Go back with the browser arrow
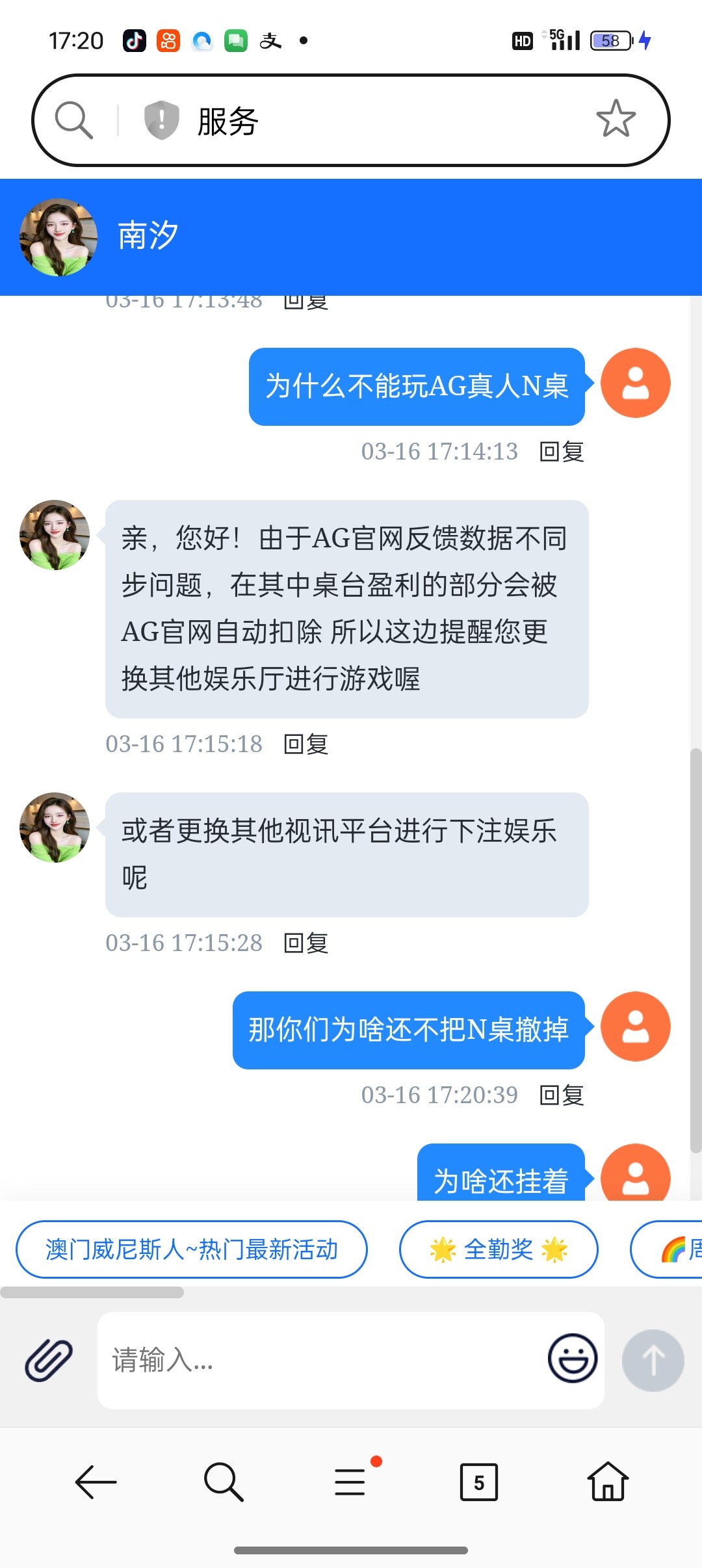702x1568 pixels. tap(96, 1482)
